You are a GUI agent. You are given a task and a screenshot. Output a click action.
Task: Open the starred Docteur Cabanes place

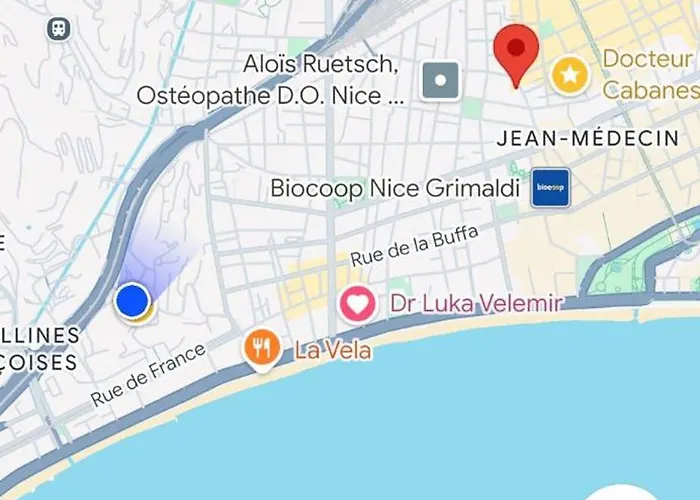[x=570, y=74]
